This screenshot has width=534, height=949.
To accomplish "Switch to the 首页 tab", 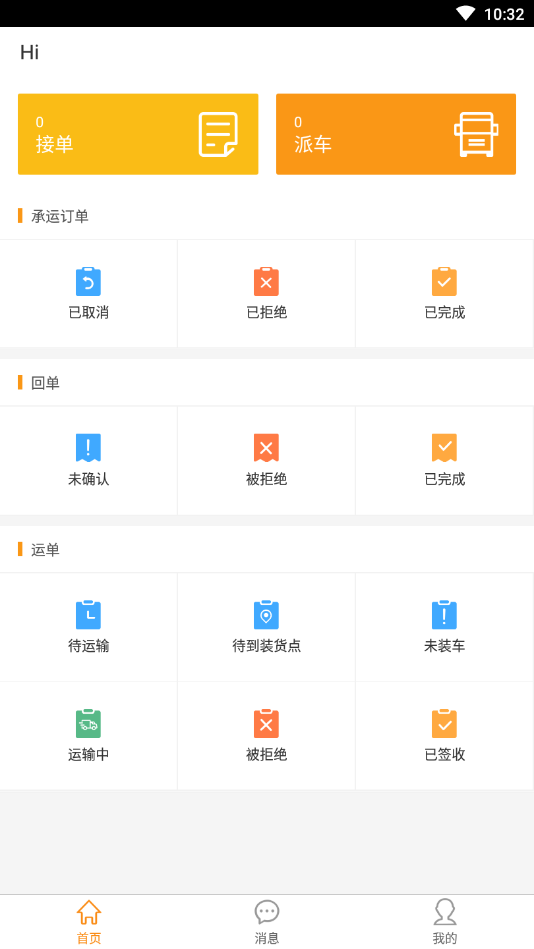I will click(x=89, y=922).
